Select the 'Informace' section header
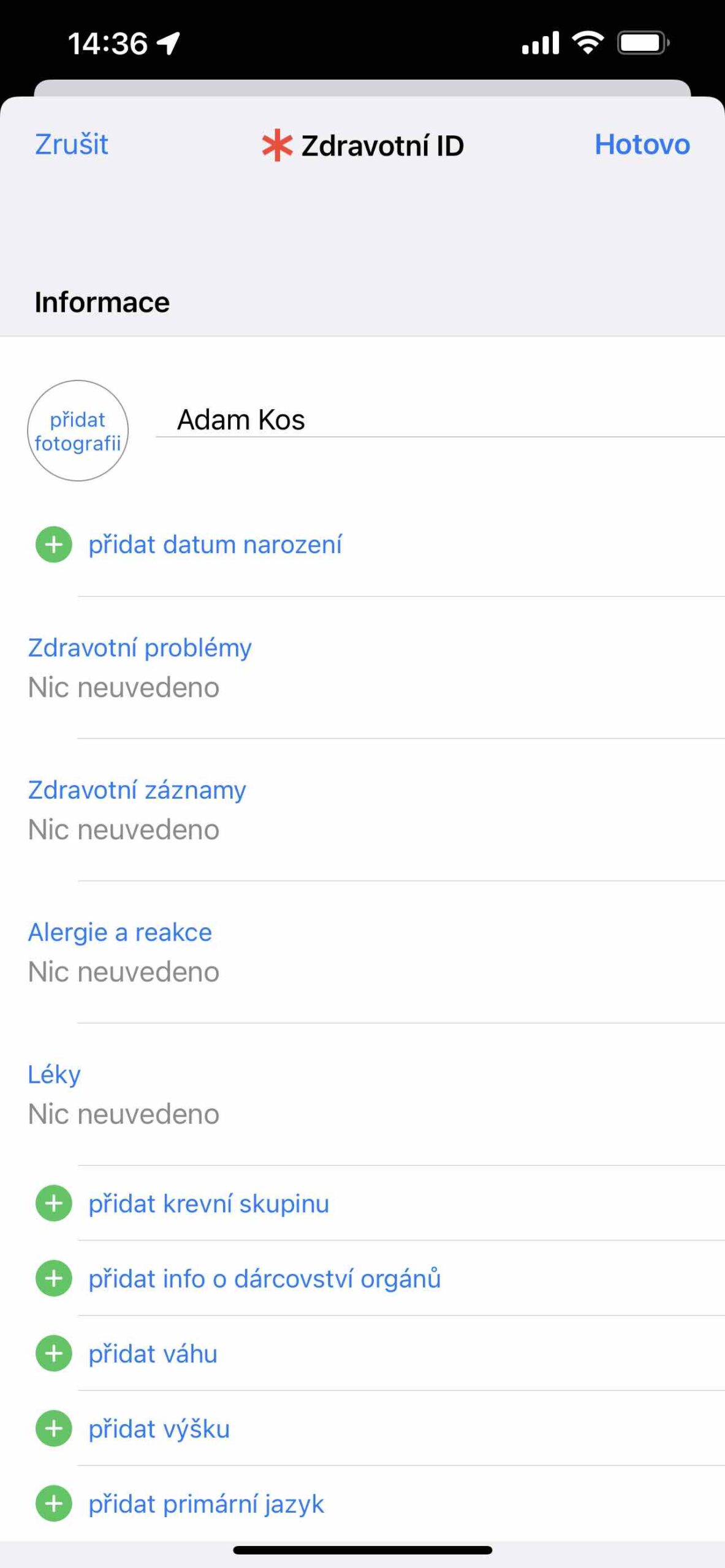This screenshot has height=1568, width=725. (102, 301)
